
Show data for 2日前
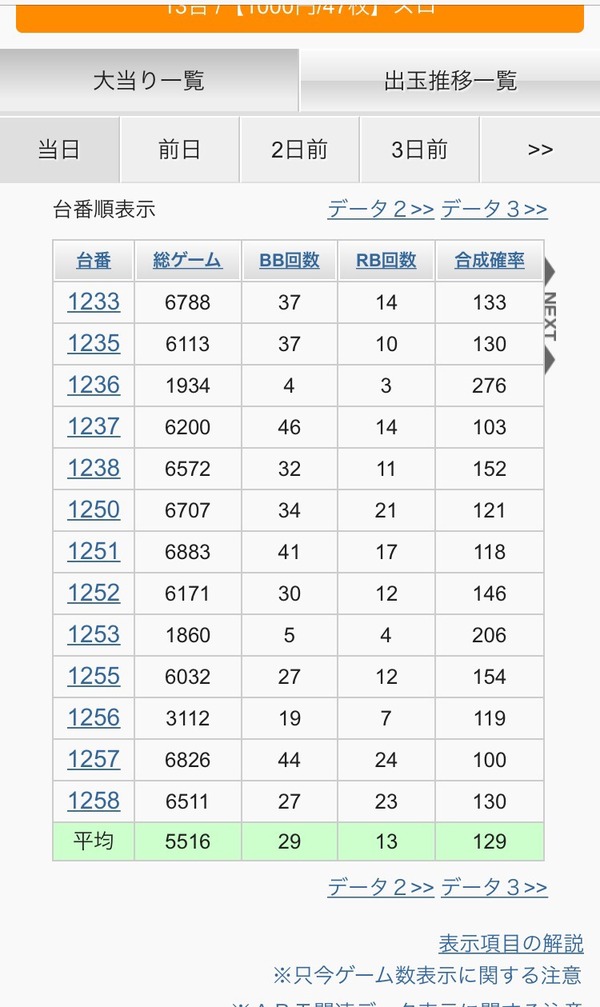(x=299, y=150)
